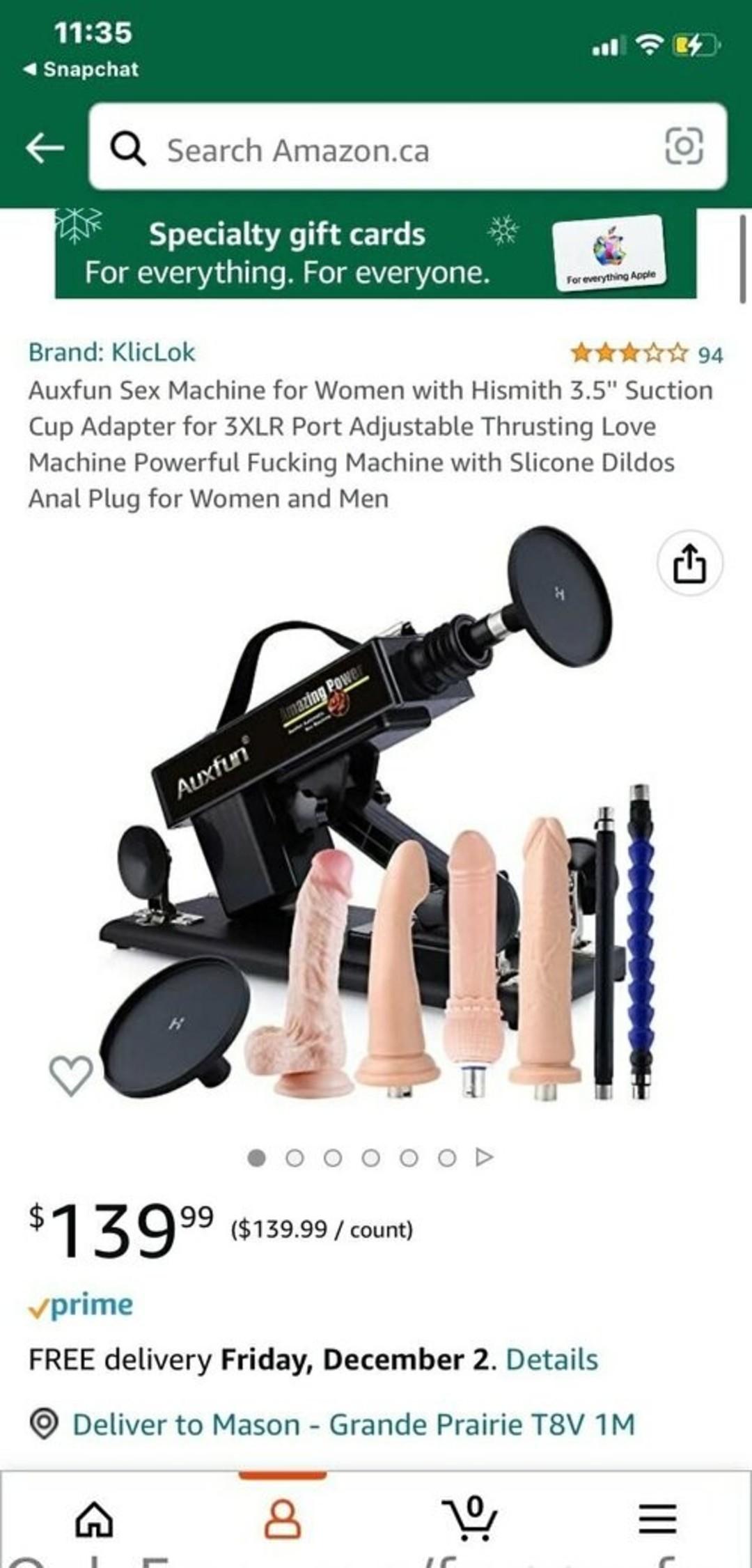752x1568 pixels.
Task: Open the hamburger menu tab
Action: coord(657,1519)
